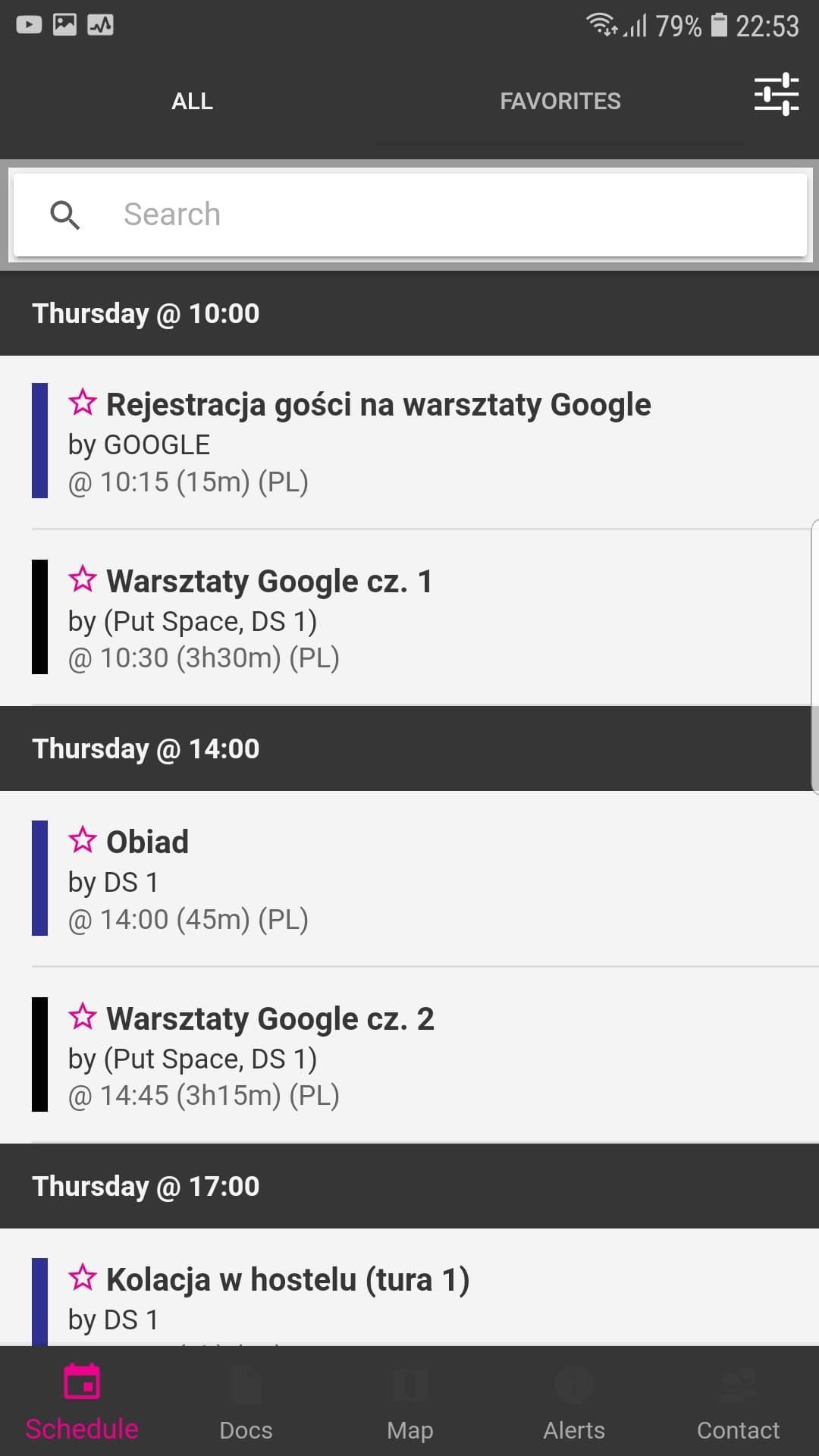Tap the photo gallery notification icon
The height and width of the screenshot is (1456, 819).
click(66, 24)
